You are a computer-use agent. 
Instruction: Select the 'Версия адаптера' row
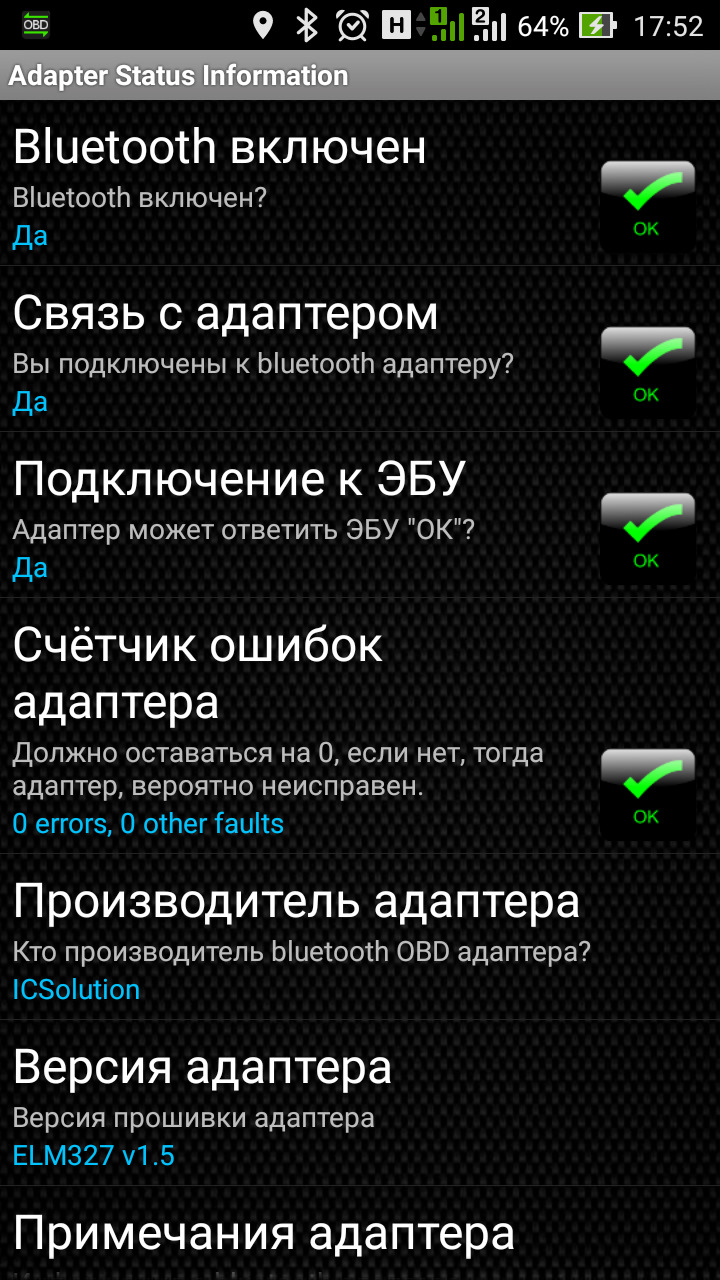pyautogui.click(x=300, y=1104)
